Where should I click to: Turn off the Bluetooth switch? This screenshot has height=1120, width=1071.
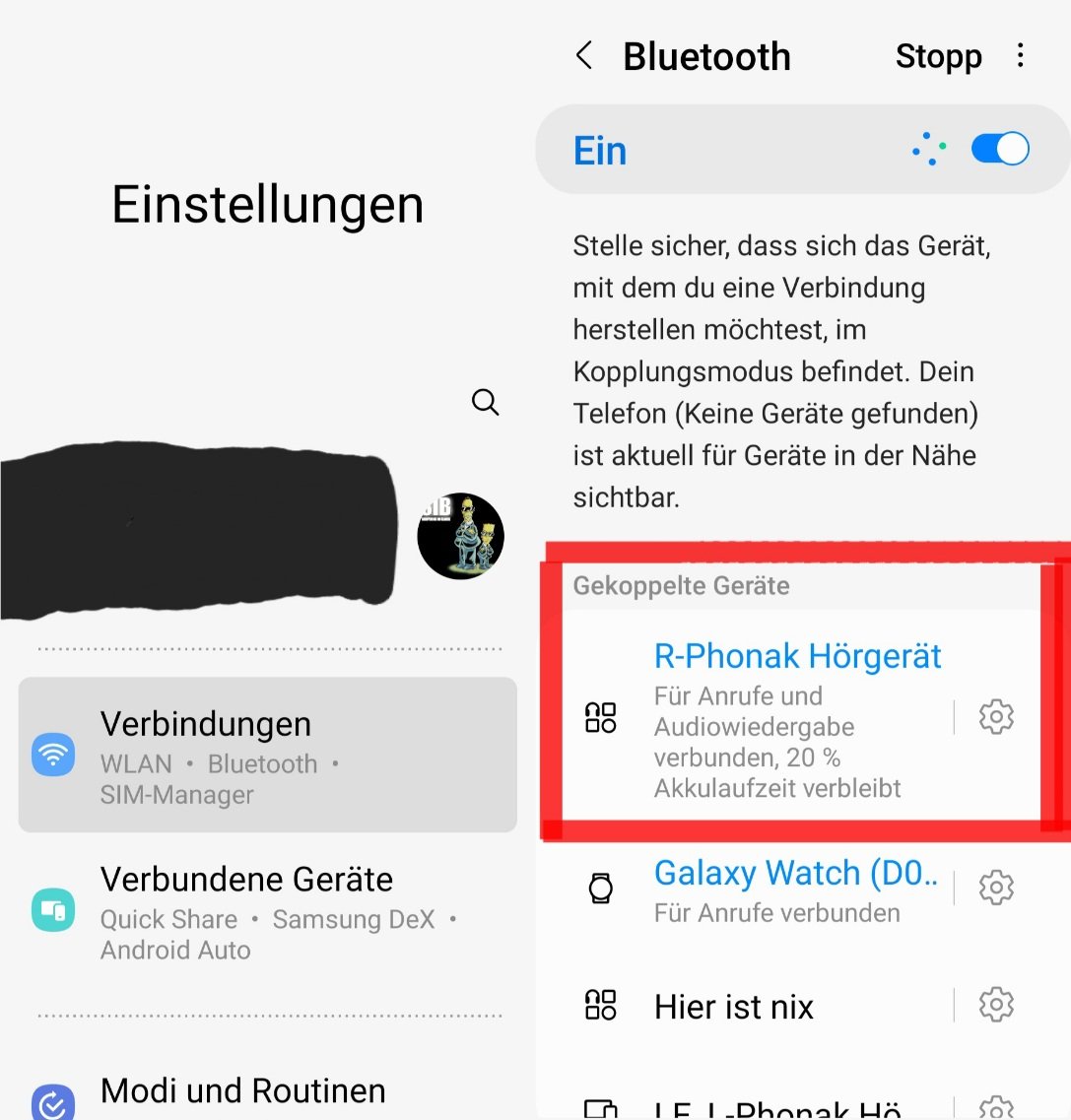click(999, 150)
